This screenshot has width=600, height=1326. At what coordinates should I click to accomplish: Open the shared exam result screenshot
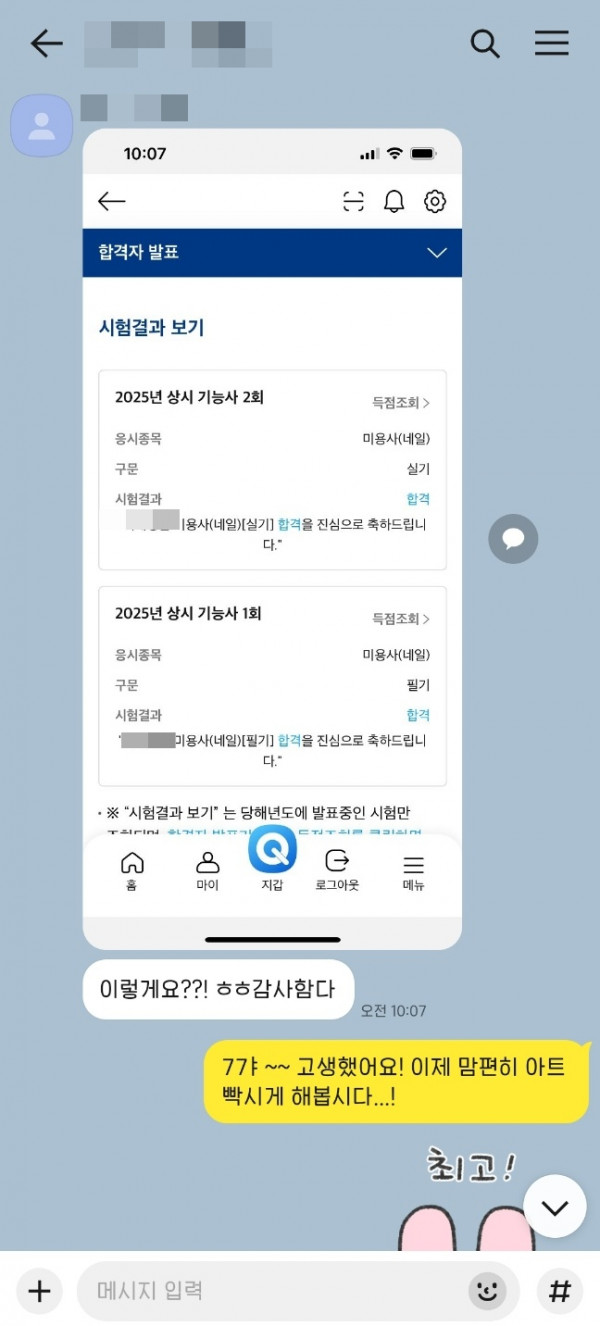pyautogui.click(x=272, y=538)
